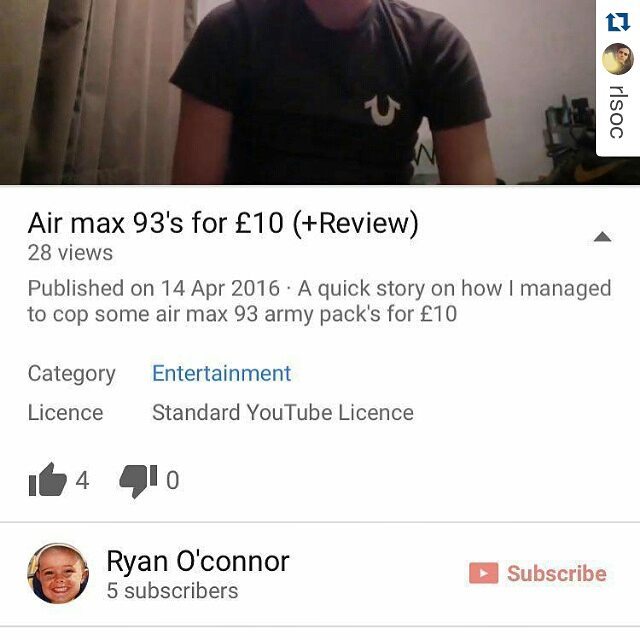This screenshot has height=640, width=640.
Task: Open the Entertainment category link
Action: point(221,373)
